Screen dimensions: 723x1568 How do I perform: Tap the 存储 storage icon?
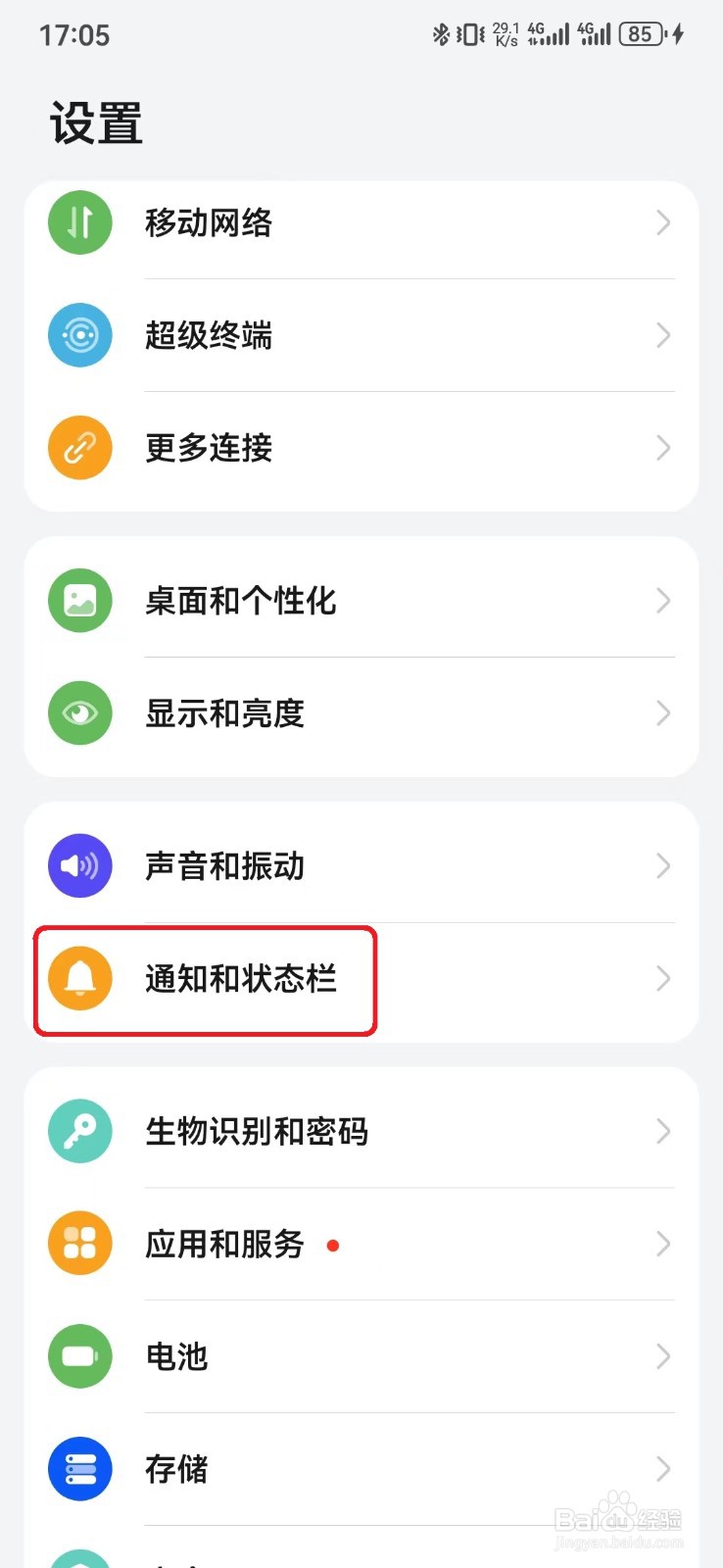tap(79, 1468)
